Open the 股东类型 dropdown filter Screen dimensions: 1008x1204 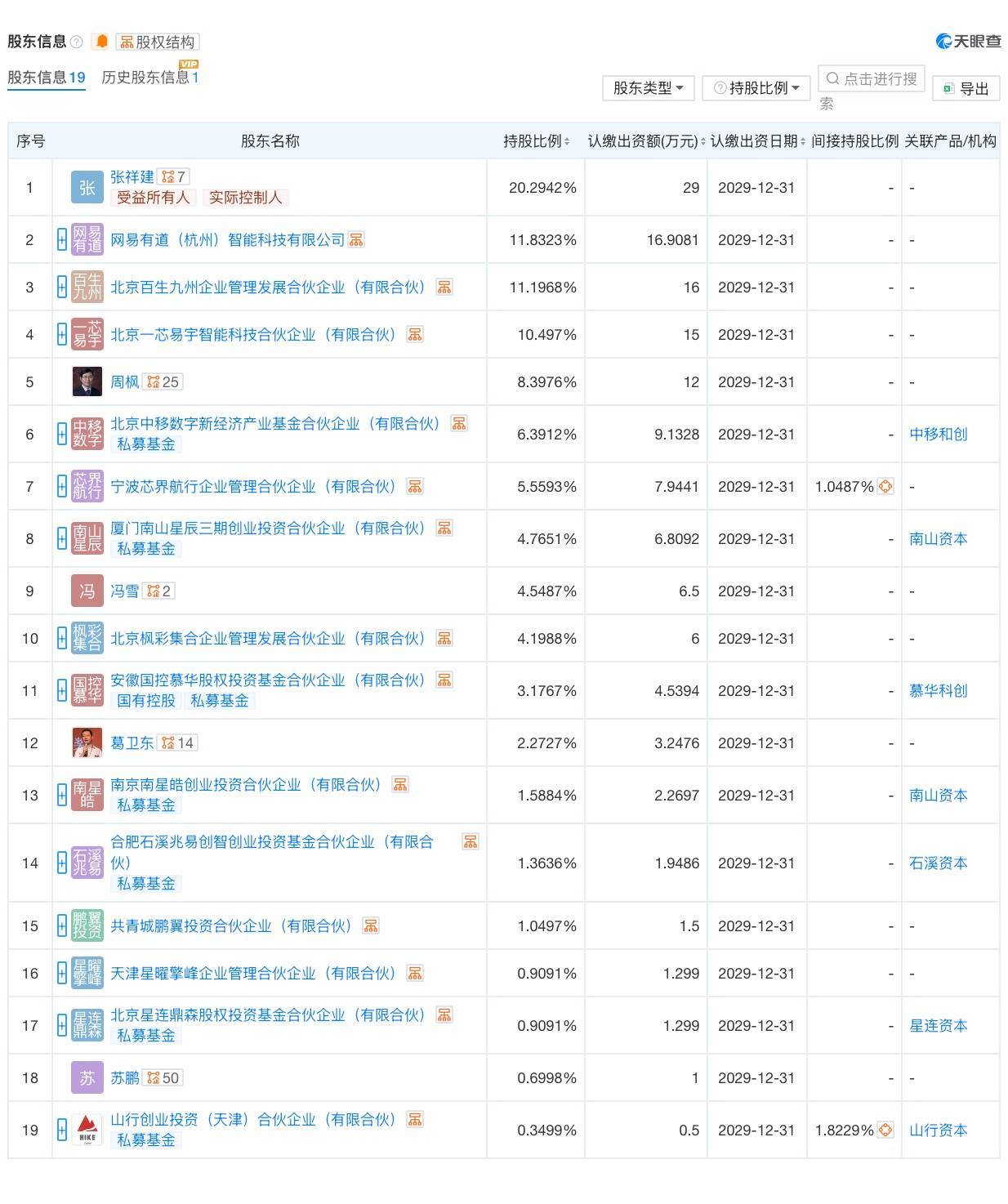tap(648, 87)
